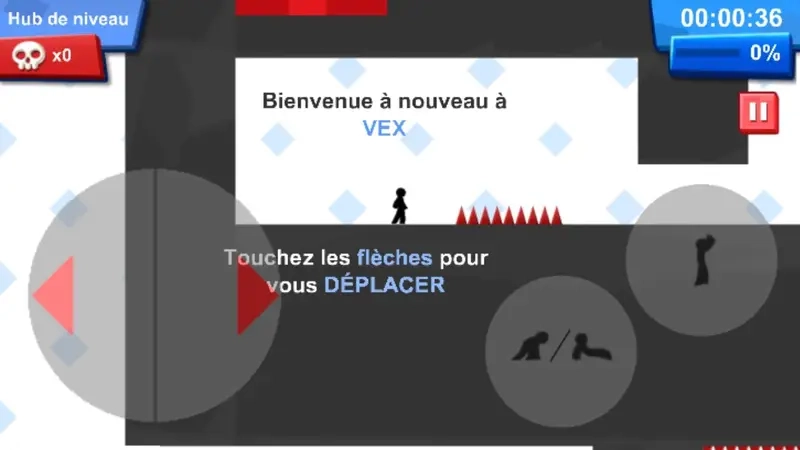The height and width of the screenshot is (450, 800).
Task: Tap the crouch/slide button
Action: click(x=561, y=346)
